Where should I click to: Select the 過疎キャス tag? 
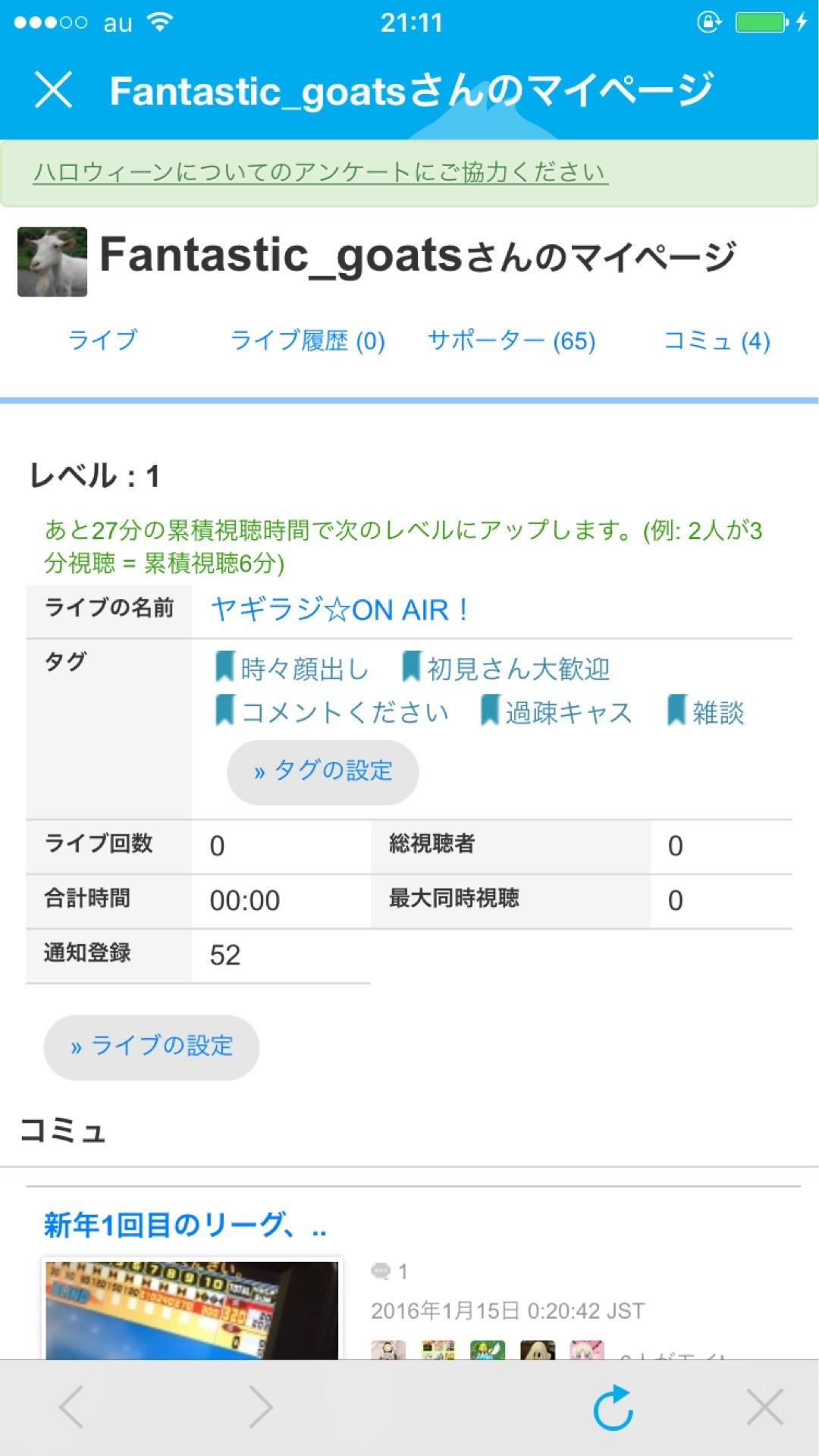(x=557, y=712)
